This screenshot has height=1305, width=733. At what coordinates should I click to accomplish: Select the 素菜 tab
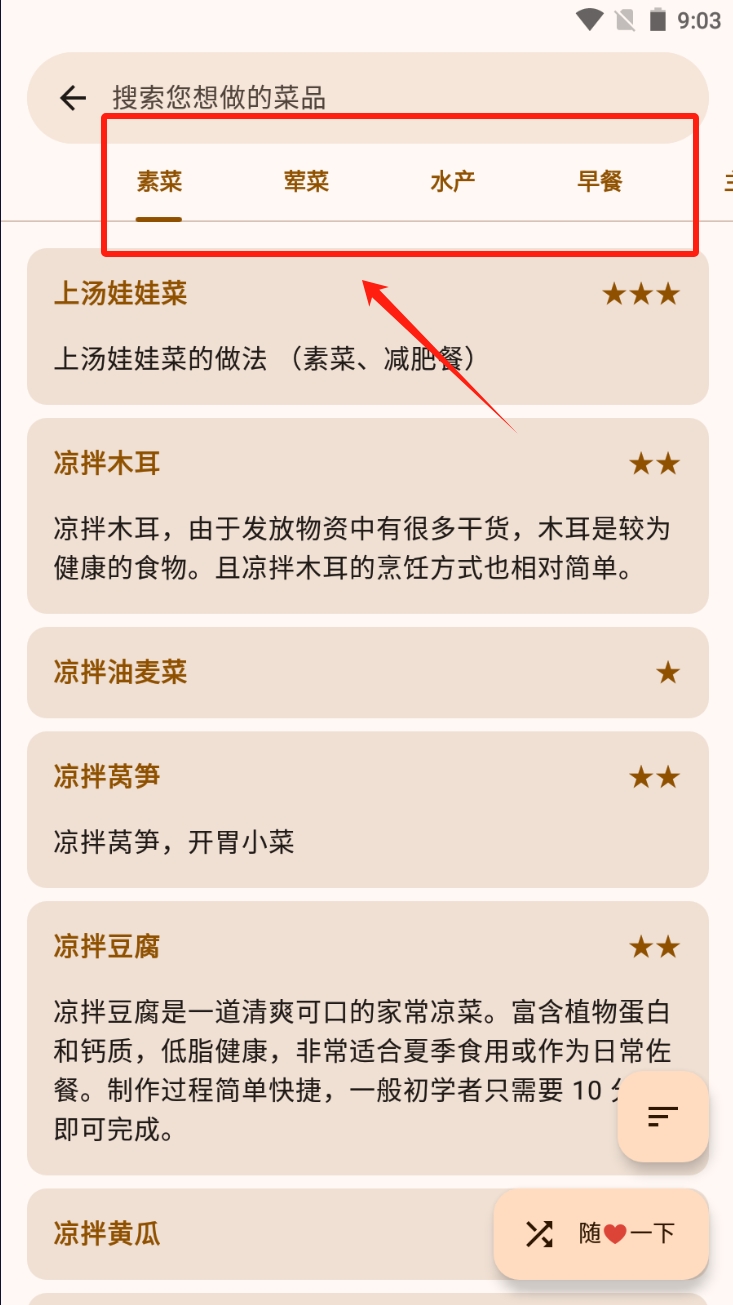tap(159, 182)
